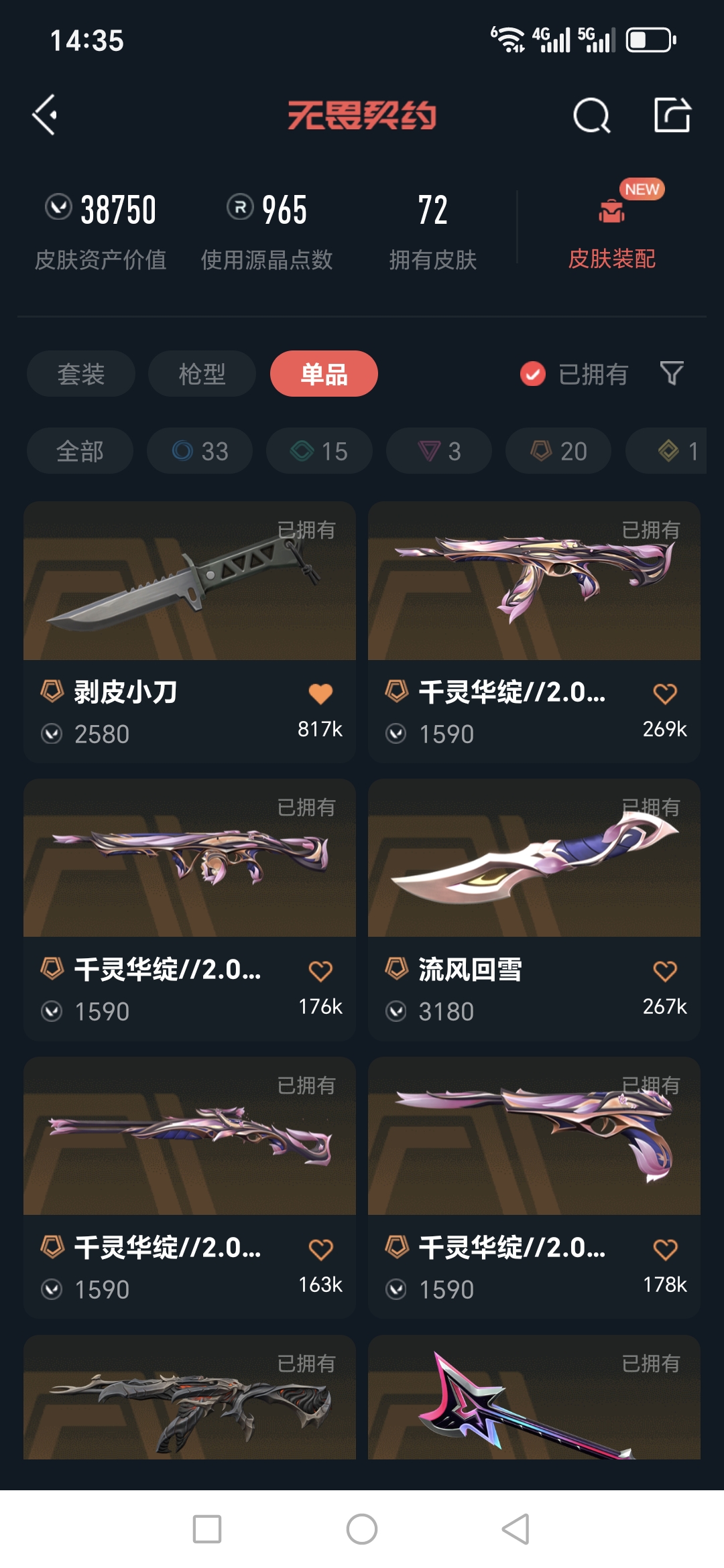Filter by the tier chip showing 15
Viewport: 724px width, 1568px height.
[319, 451]
